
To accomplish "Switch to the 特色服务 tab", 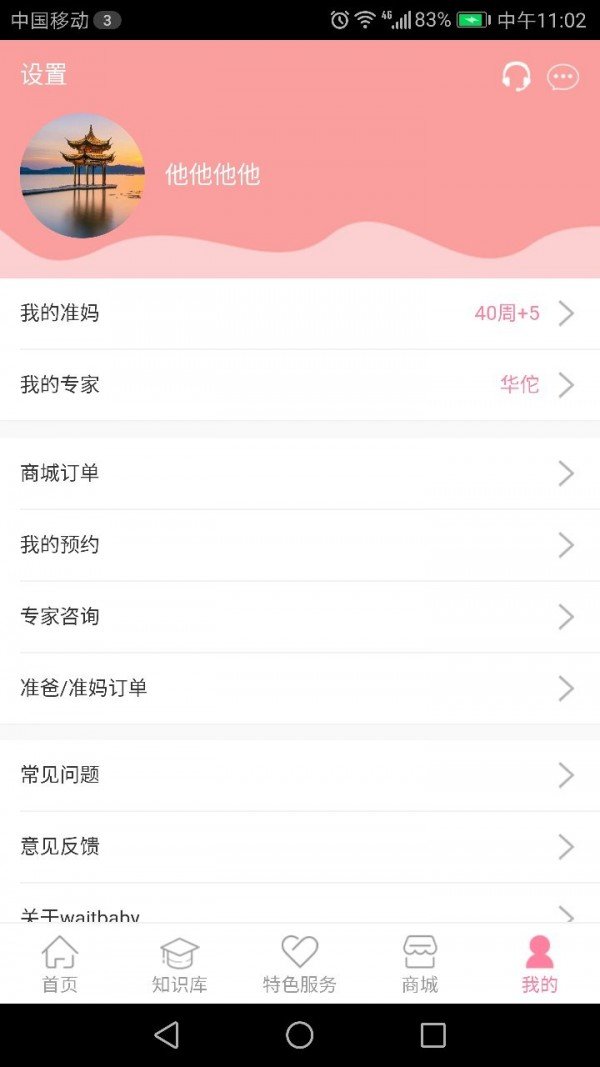I will (300, 964).
